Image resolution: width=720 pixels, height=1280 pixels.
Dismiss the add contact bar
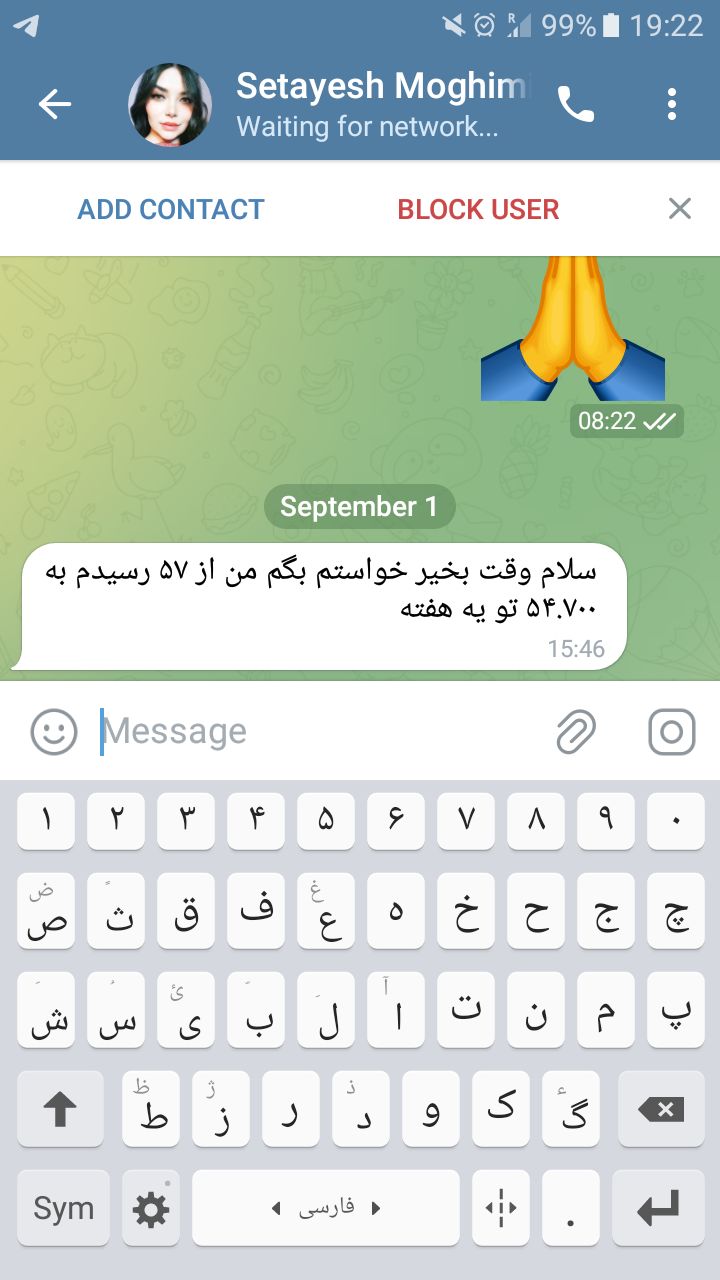click(x=680, y=208)
